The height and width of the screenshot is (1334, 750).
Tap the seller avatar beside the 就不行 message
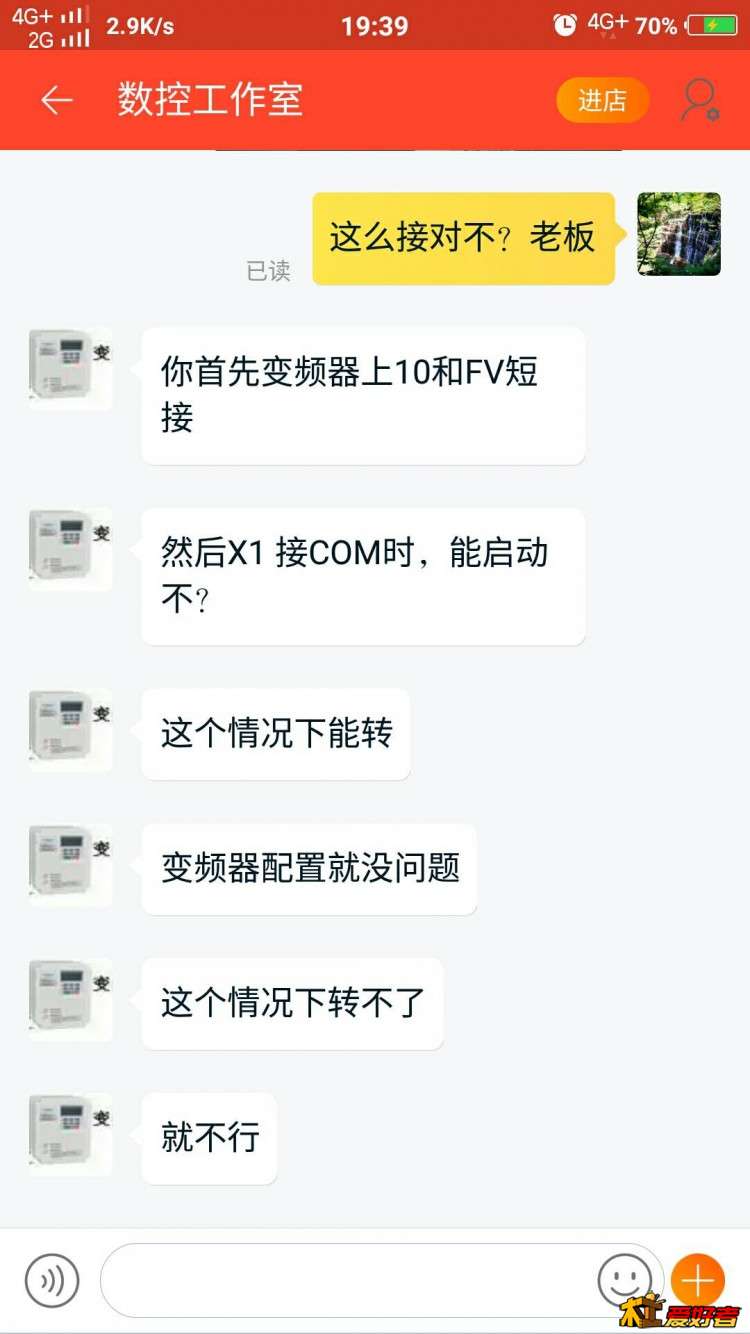pos(70,1135)
